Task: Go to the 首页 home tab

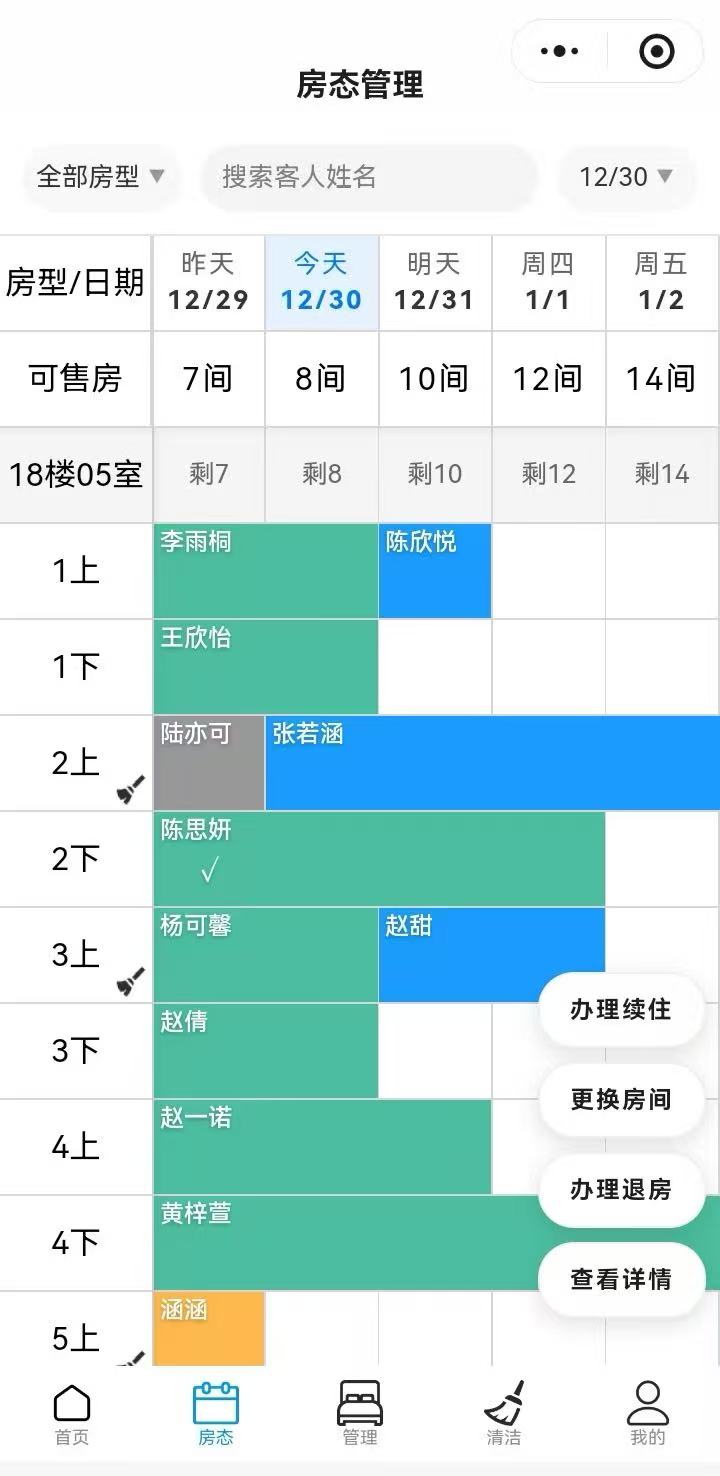Action: (72, 1415)
